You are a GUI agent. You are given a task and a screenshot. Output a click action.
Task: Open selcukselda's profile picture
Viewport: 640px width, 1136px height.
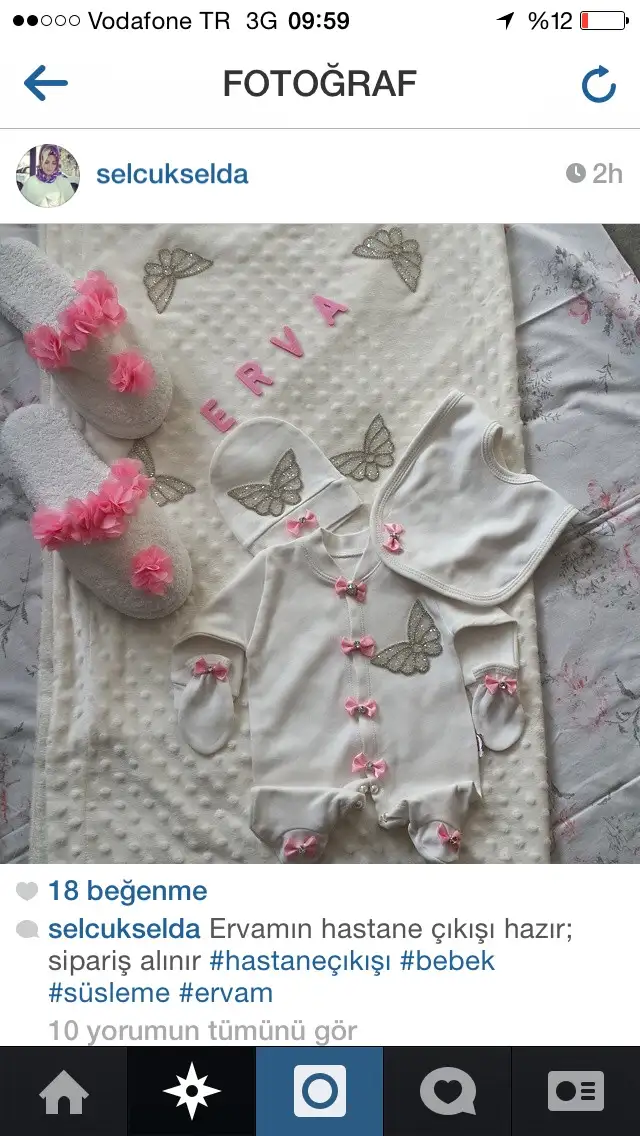point(48,176)
